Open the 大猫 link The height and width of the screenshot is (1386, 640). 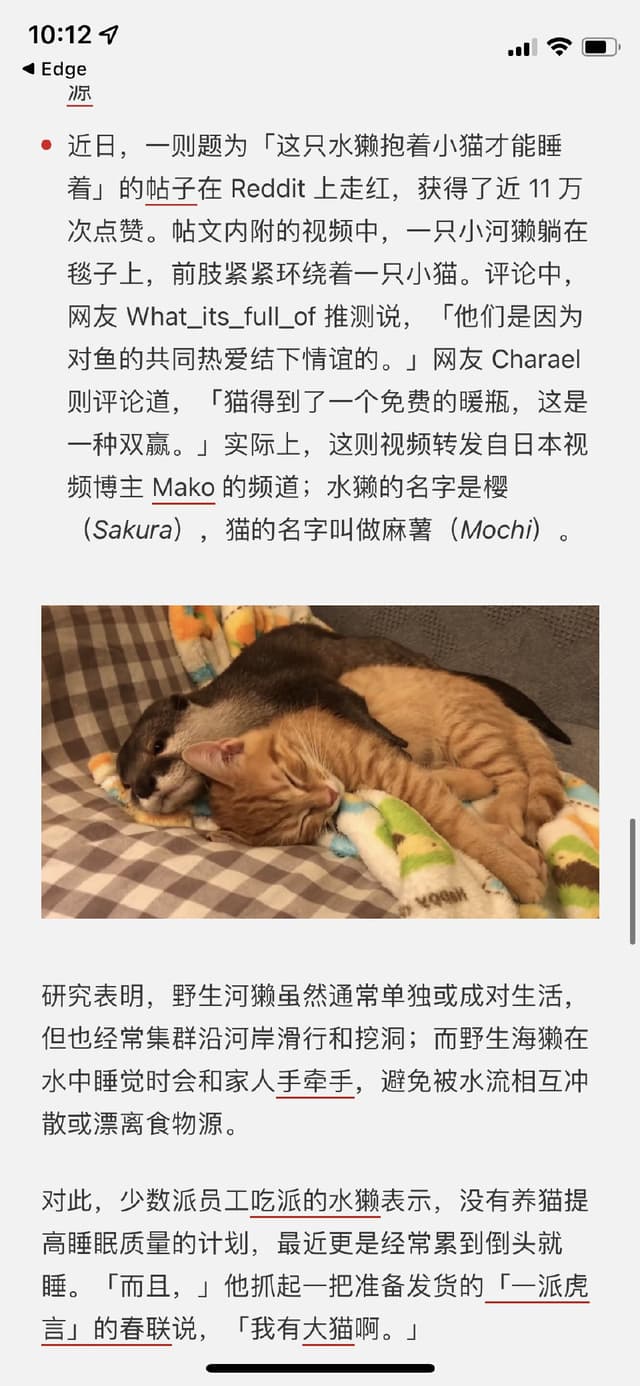328,1329
